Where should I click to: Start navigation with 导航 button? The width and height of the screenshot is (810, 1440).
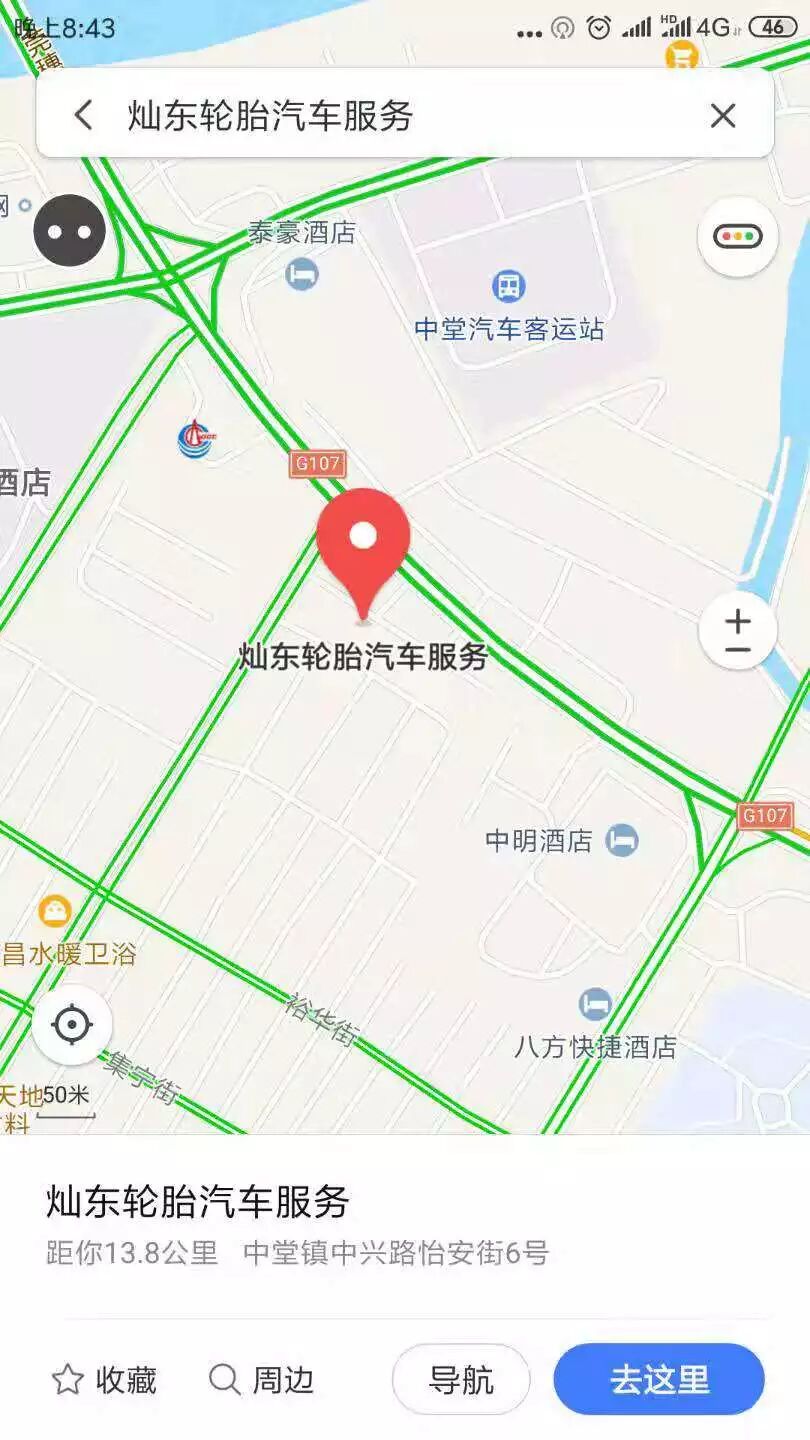click(x=461, y=1380)
